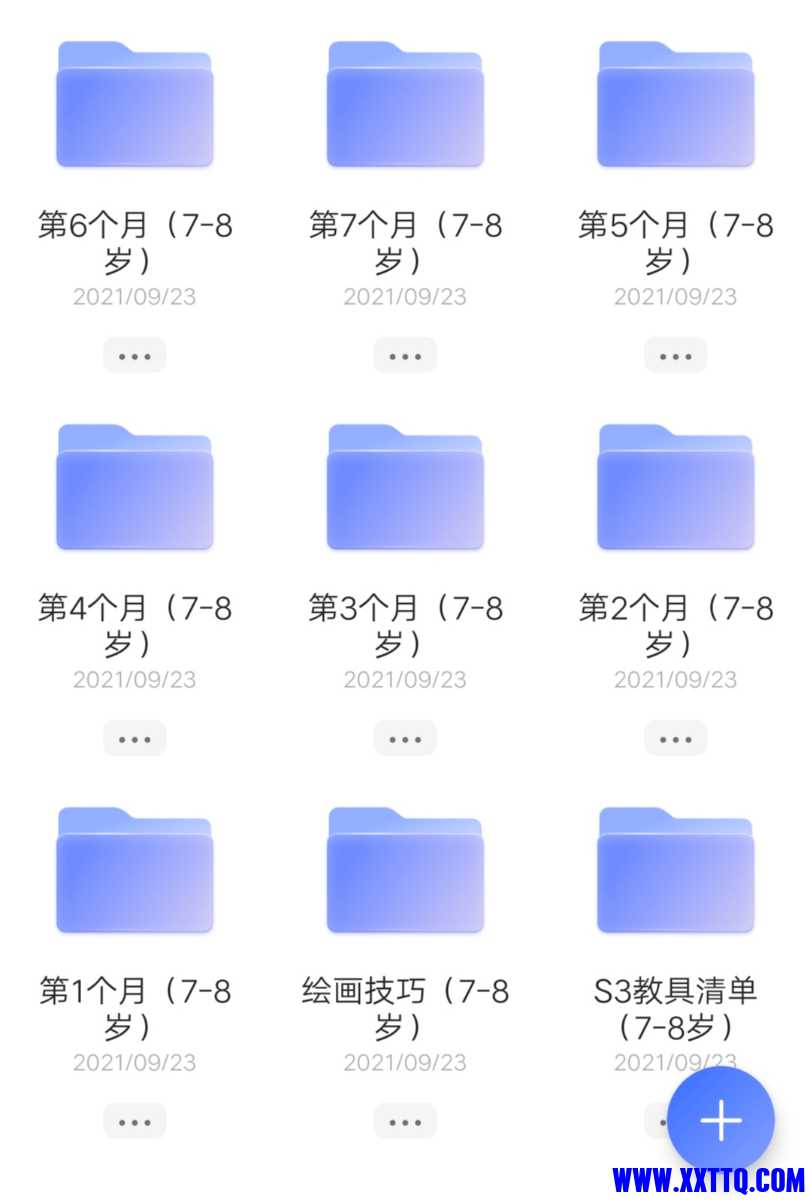This screenshot has height=1200, width=810.
Task: Open the 第6个月（7-8岁）folder
Action: [x=135, y=105]
